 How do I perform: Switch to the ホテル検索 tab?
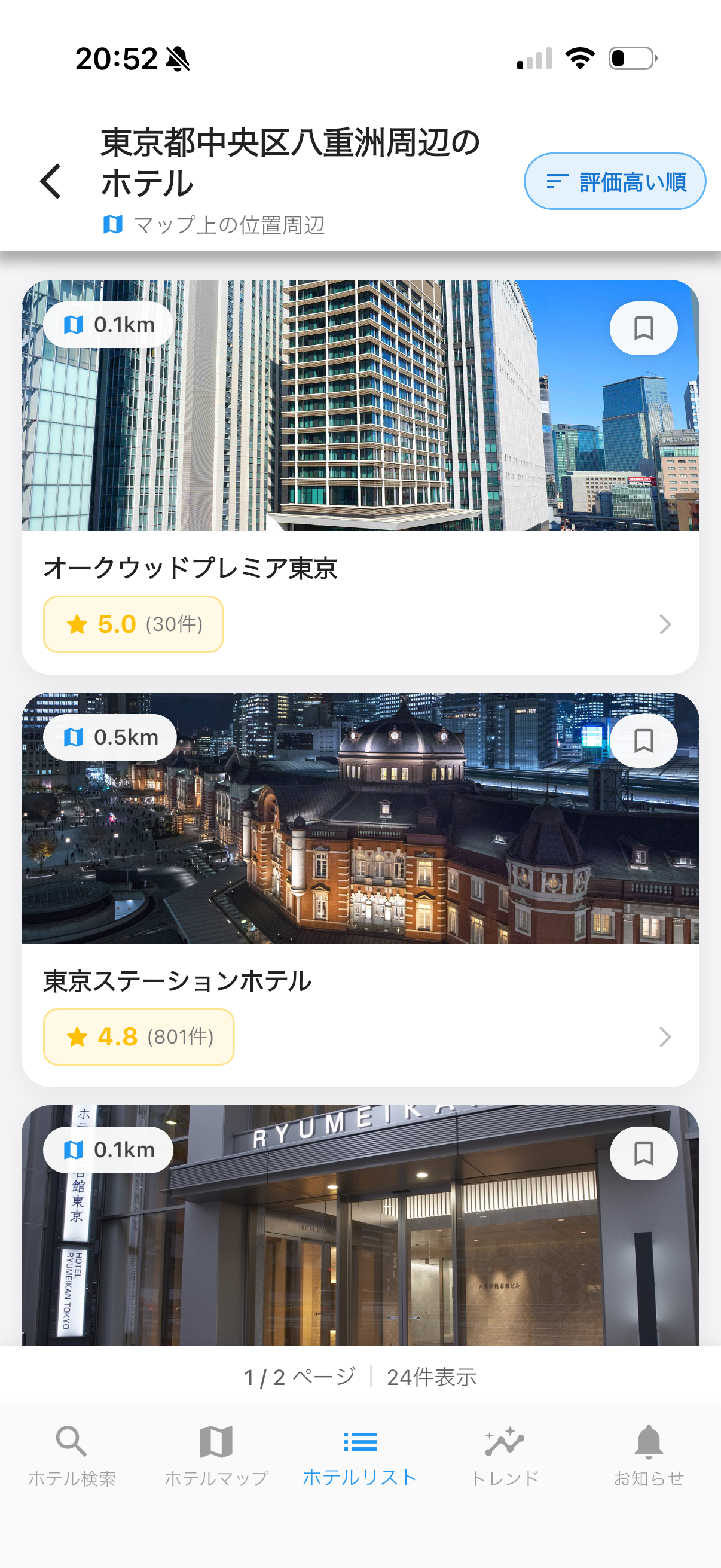(x=72, y=1456)
